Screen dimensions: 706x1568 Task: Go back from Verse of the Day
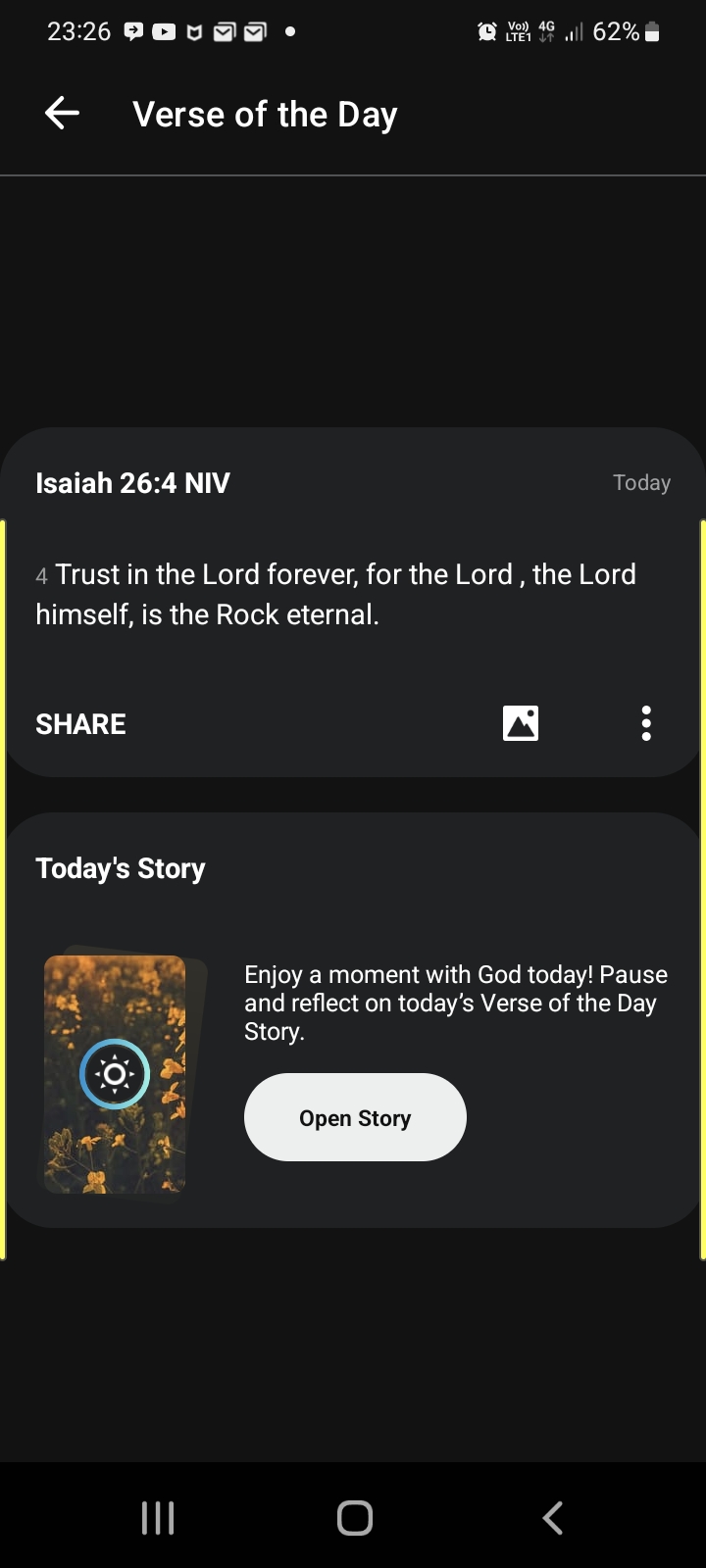62,114
